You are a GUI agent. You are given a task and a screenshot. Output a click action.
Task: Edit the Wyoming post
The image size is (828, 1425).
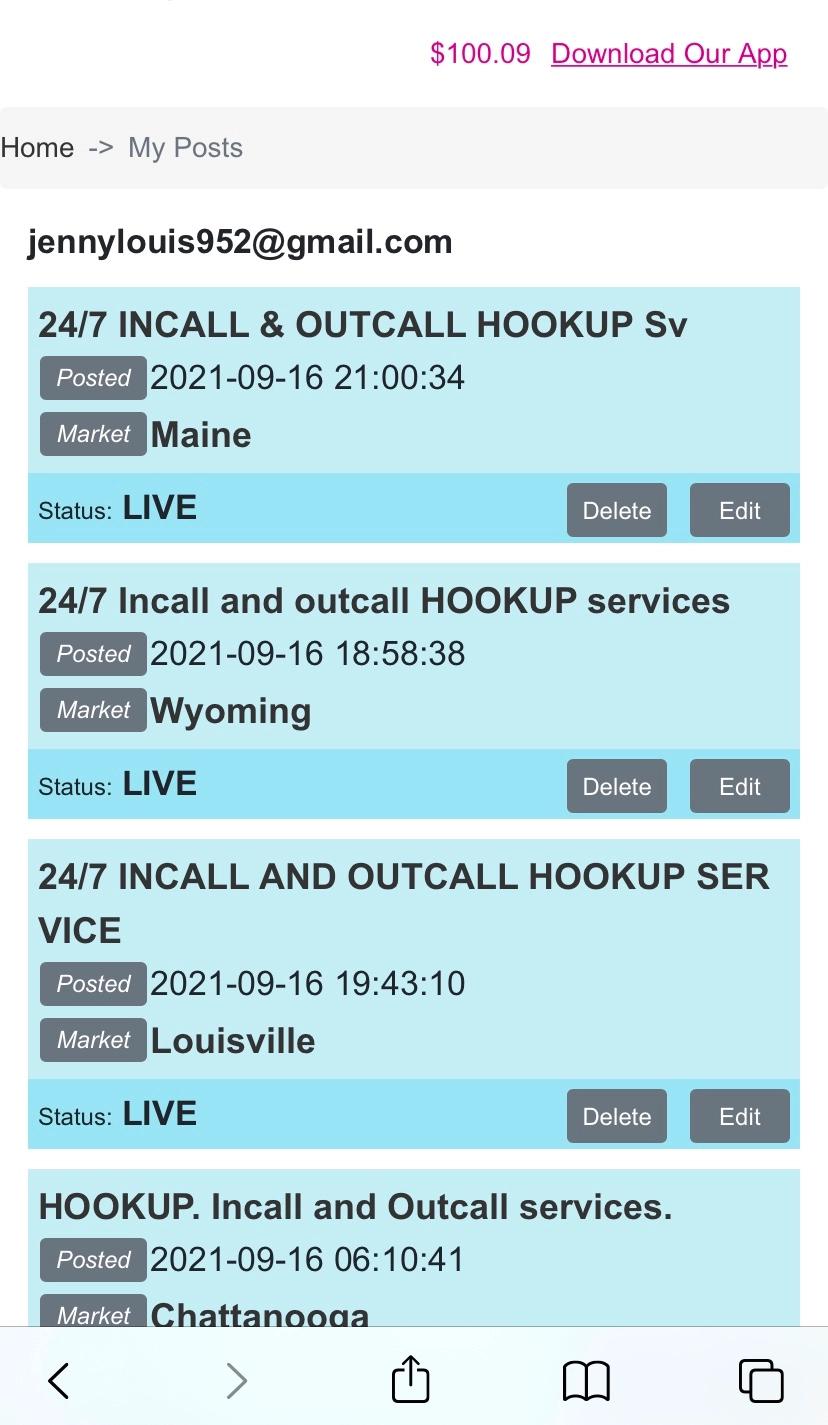[x=739, y=786]
